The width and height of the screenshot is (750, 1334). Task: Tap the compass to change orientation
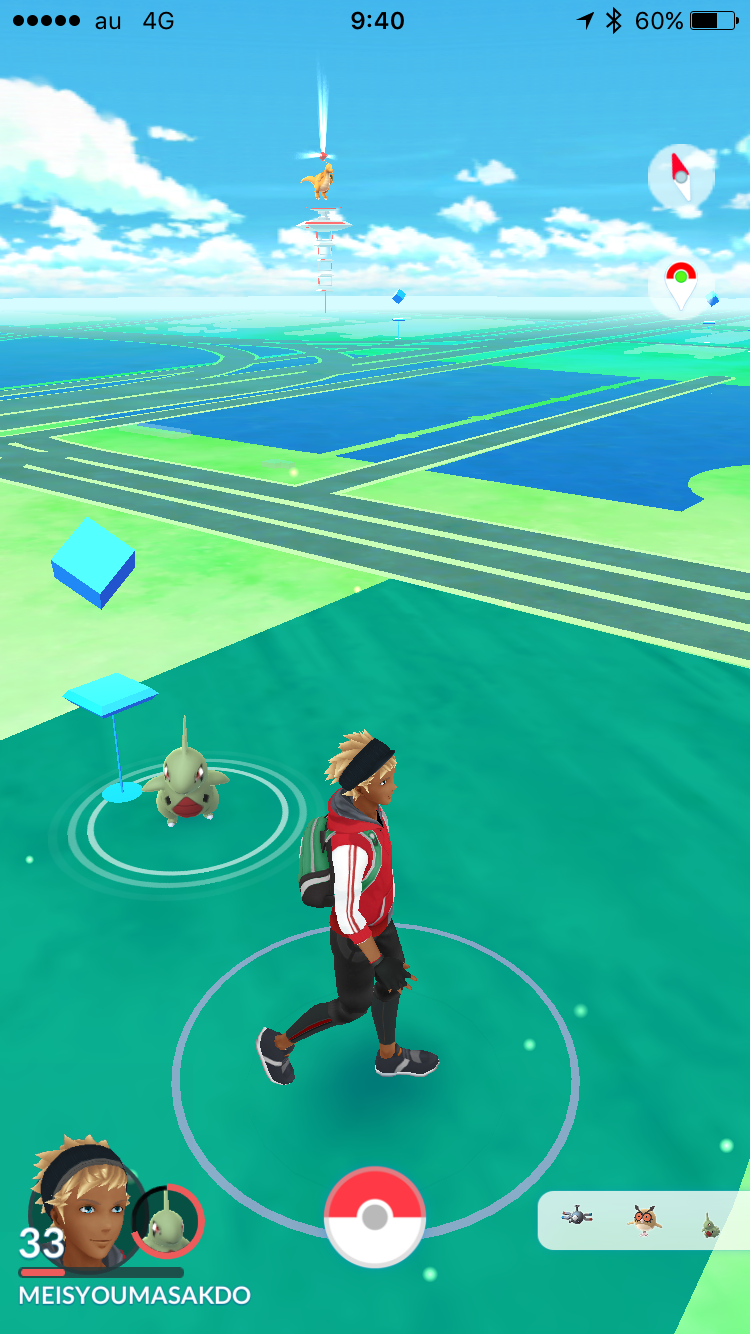click(681, 178)
